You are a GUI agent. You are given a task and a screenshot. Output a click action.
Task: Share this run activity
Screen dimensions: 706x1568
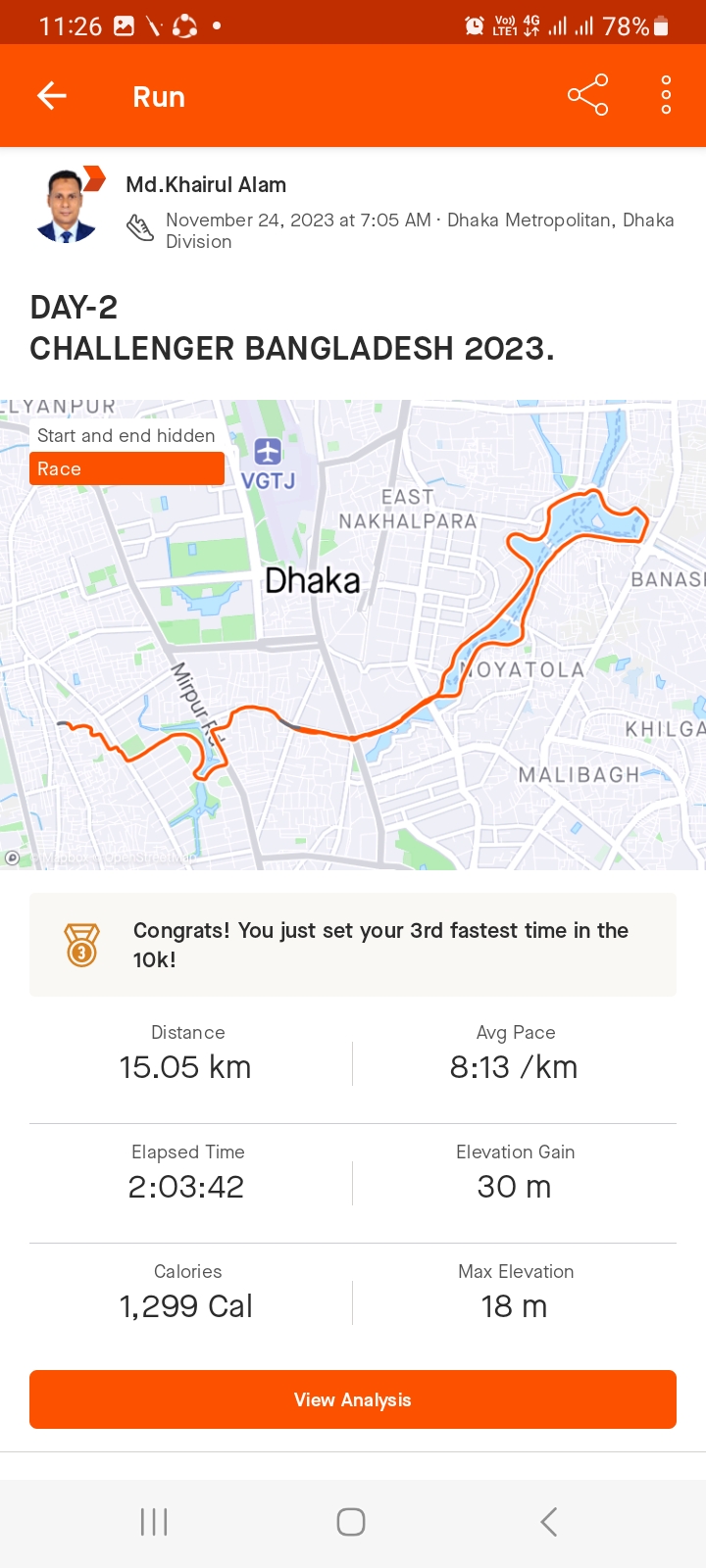[587, 96]
